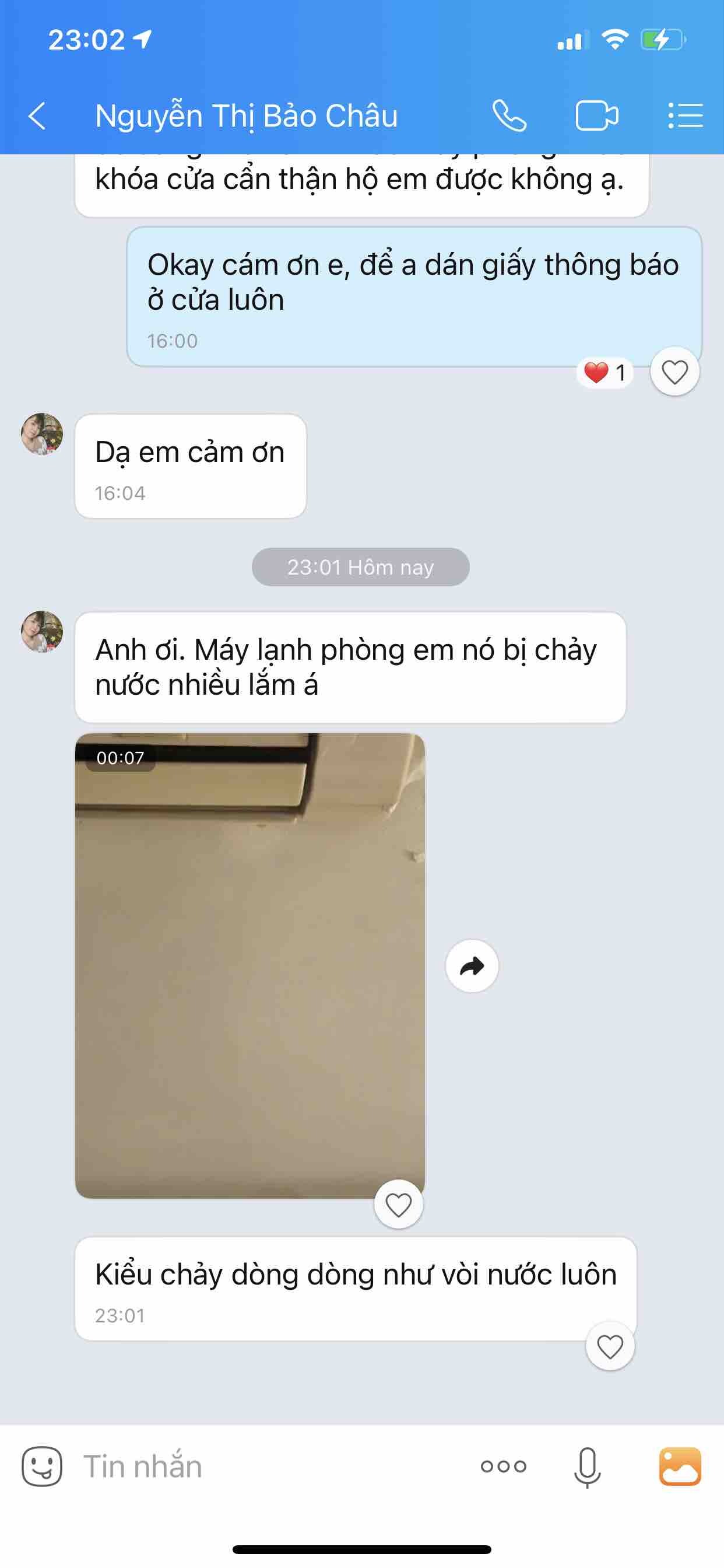Like the 'Okay cám ơn e' message
The width and height of the screenshot is (724, 1568).
click(x=674, y=372)
